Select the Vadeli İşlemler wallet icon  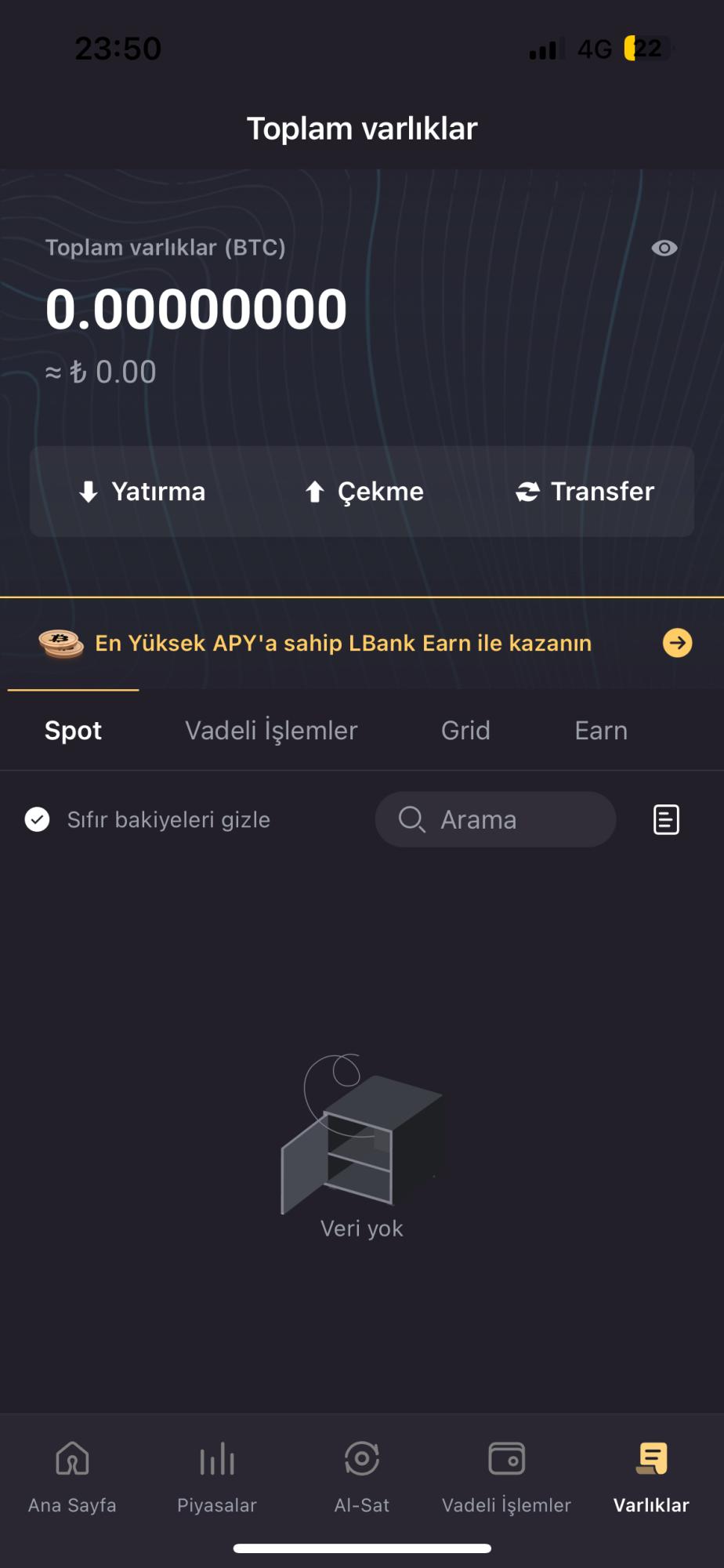click(506, 1458)
